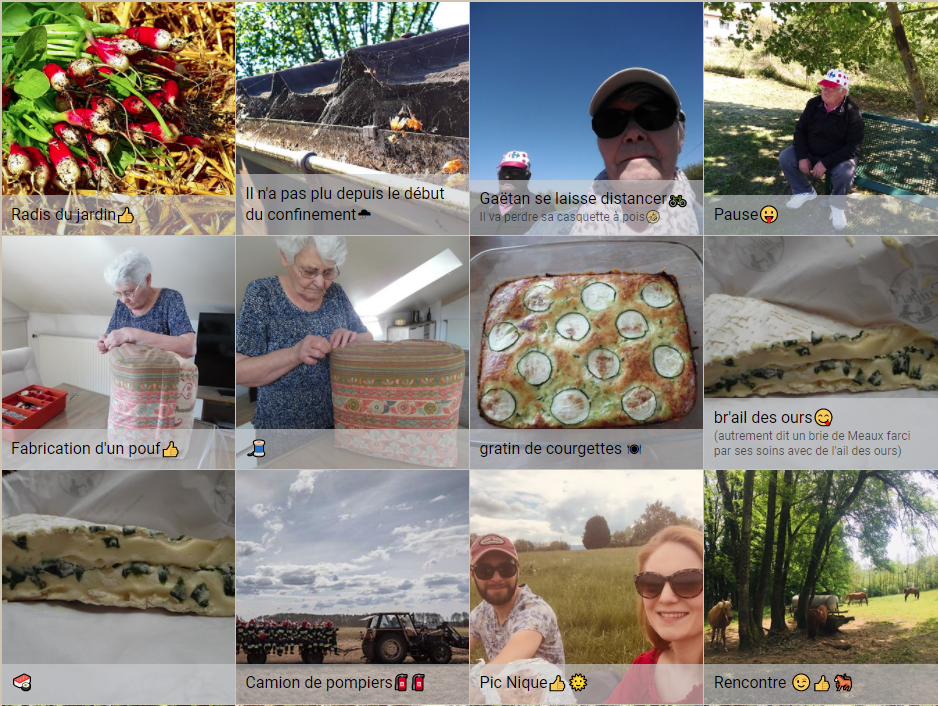Open the photo about no rain since confinement
Viewport: 938px width, 706px height.
click(x=352, y=118)
